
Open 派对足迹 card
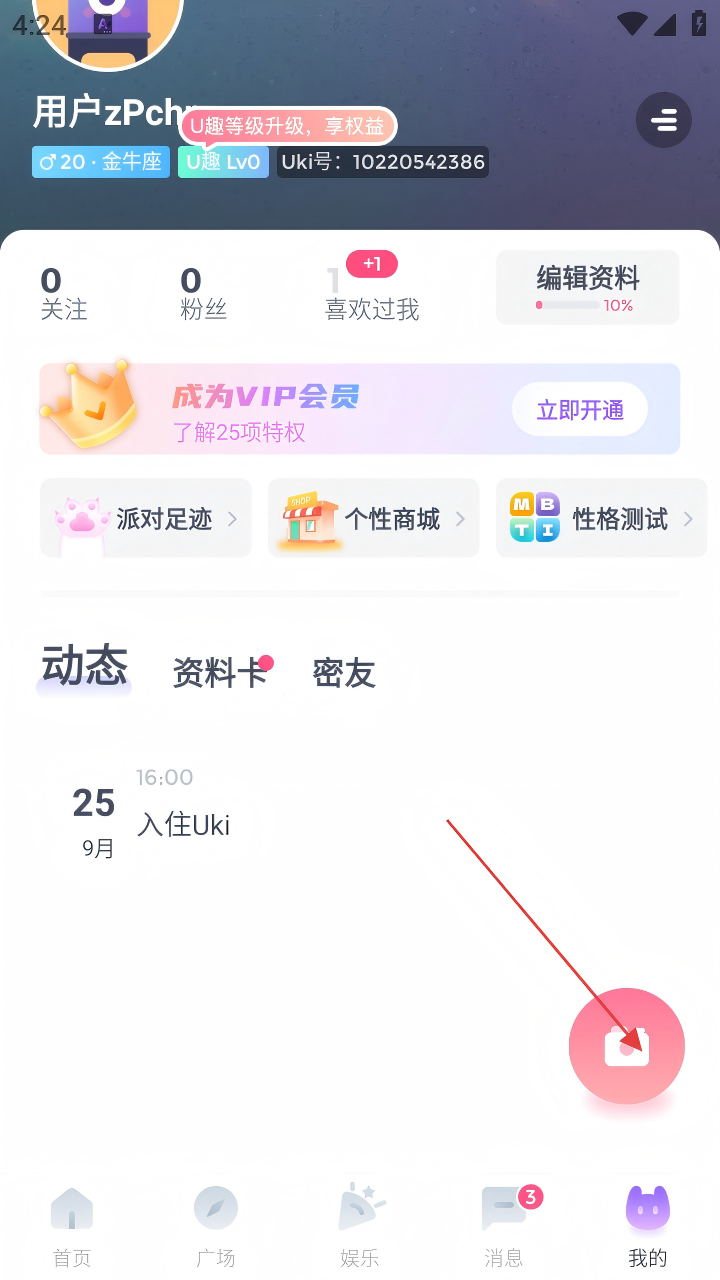tap(146, 519)
